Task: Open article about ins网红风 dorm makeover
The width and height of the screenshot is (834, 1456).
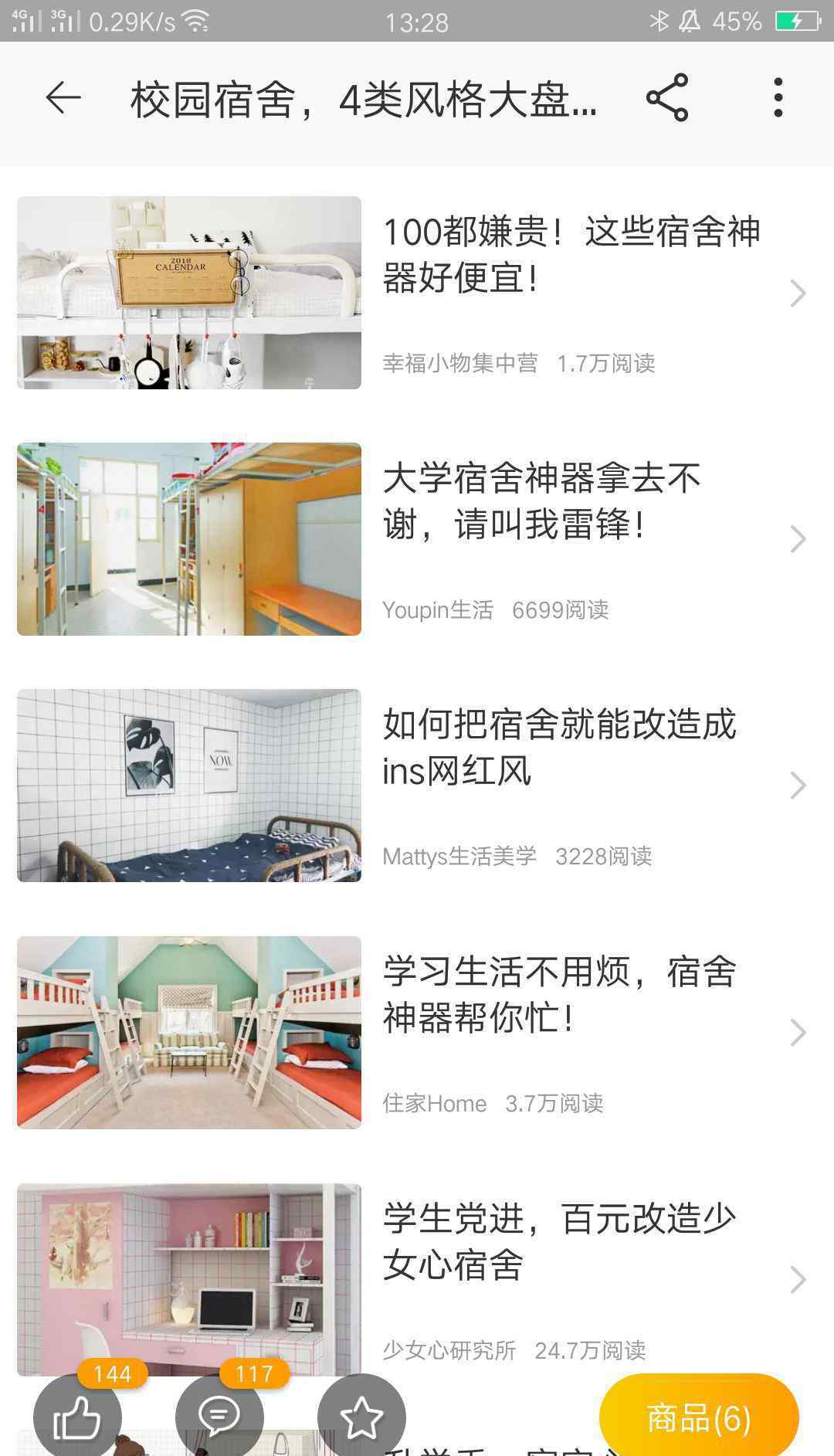Action: click(417, 786)
